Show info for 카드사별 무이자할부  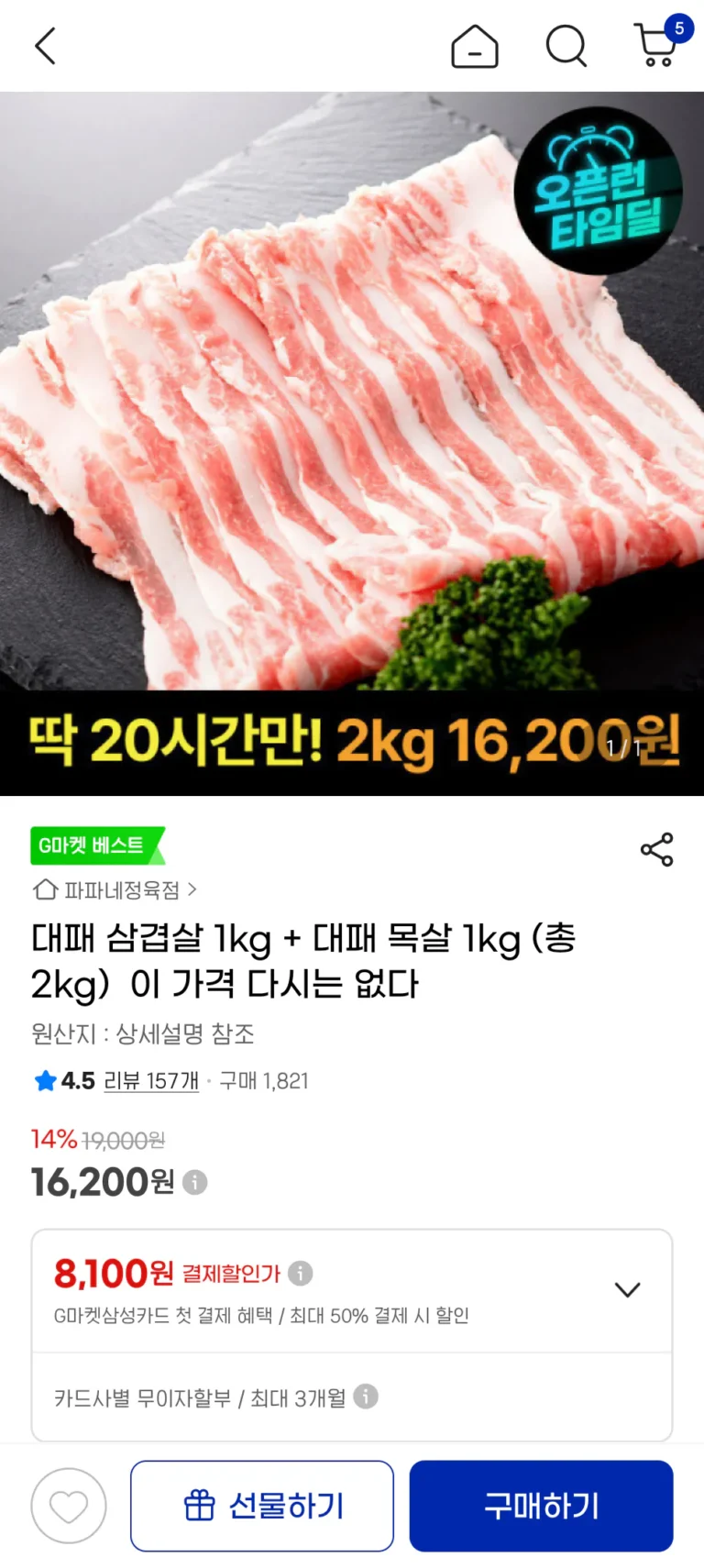point(366,1397)
